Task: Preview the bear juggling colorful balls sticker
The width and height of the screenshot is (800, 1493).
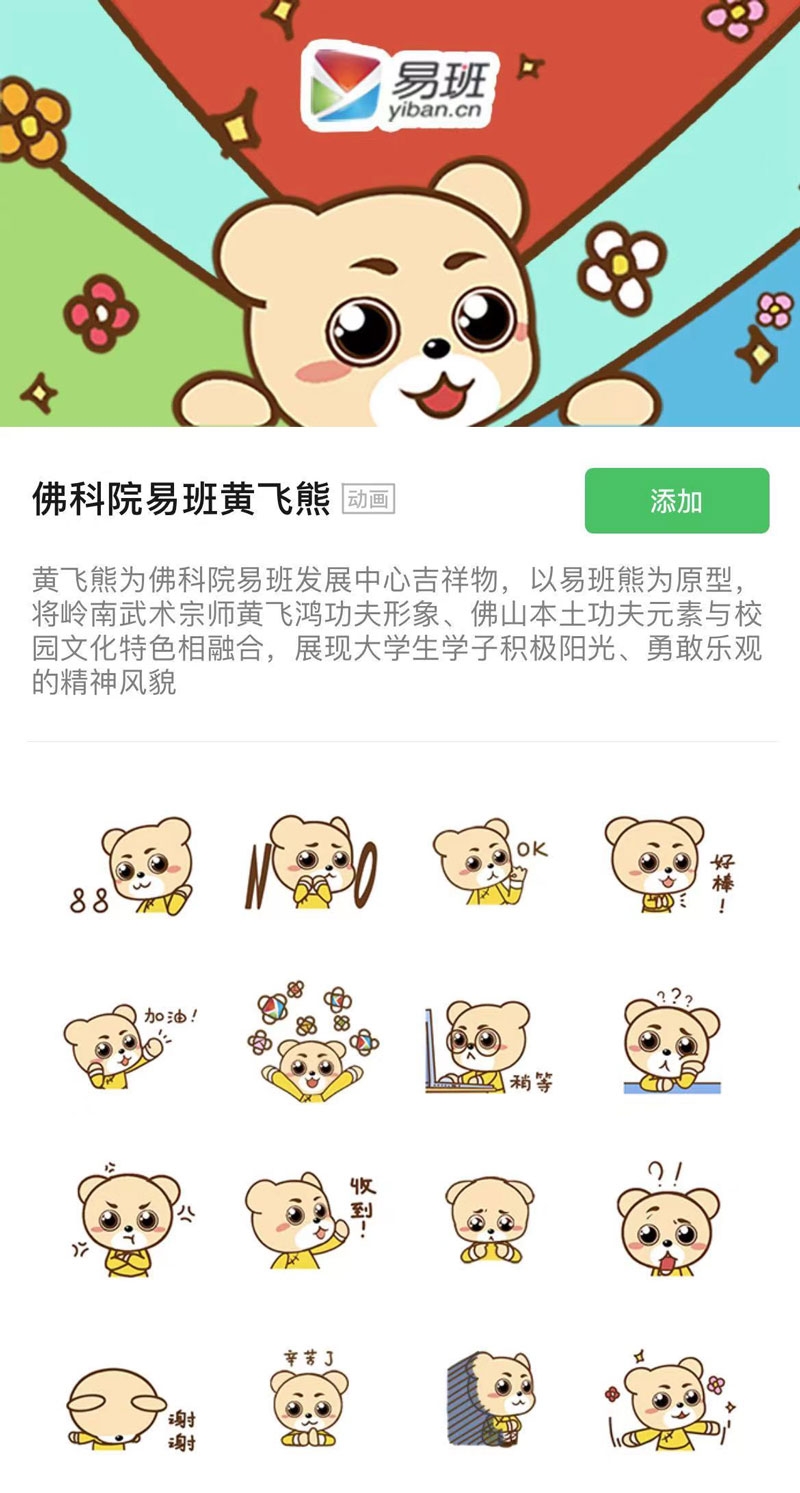Action: pos(313,1043)
